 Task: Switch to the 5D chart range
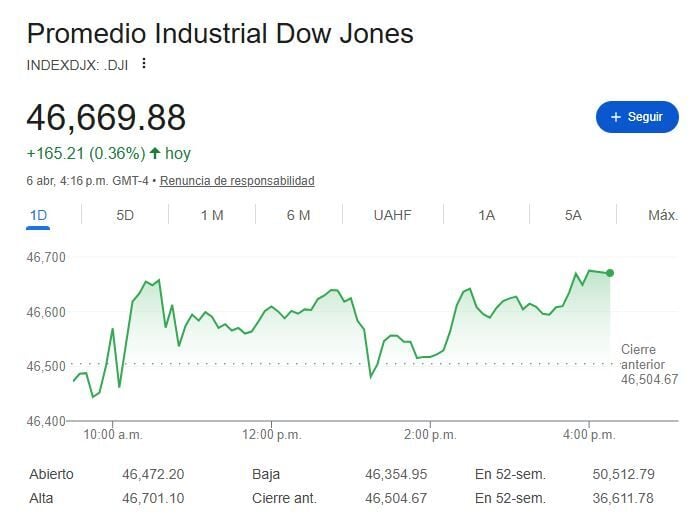point(125,215)
